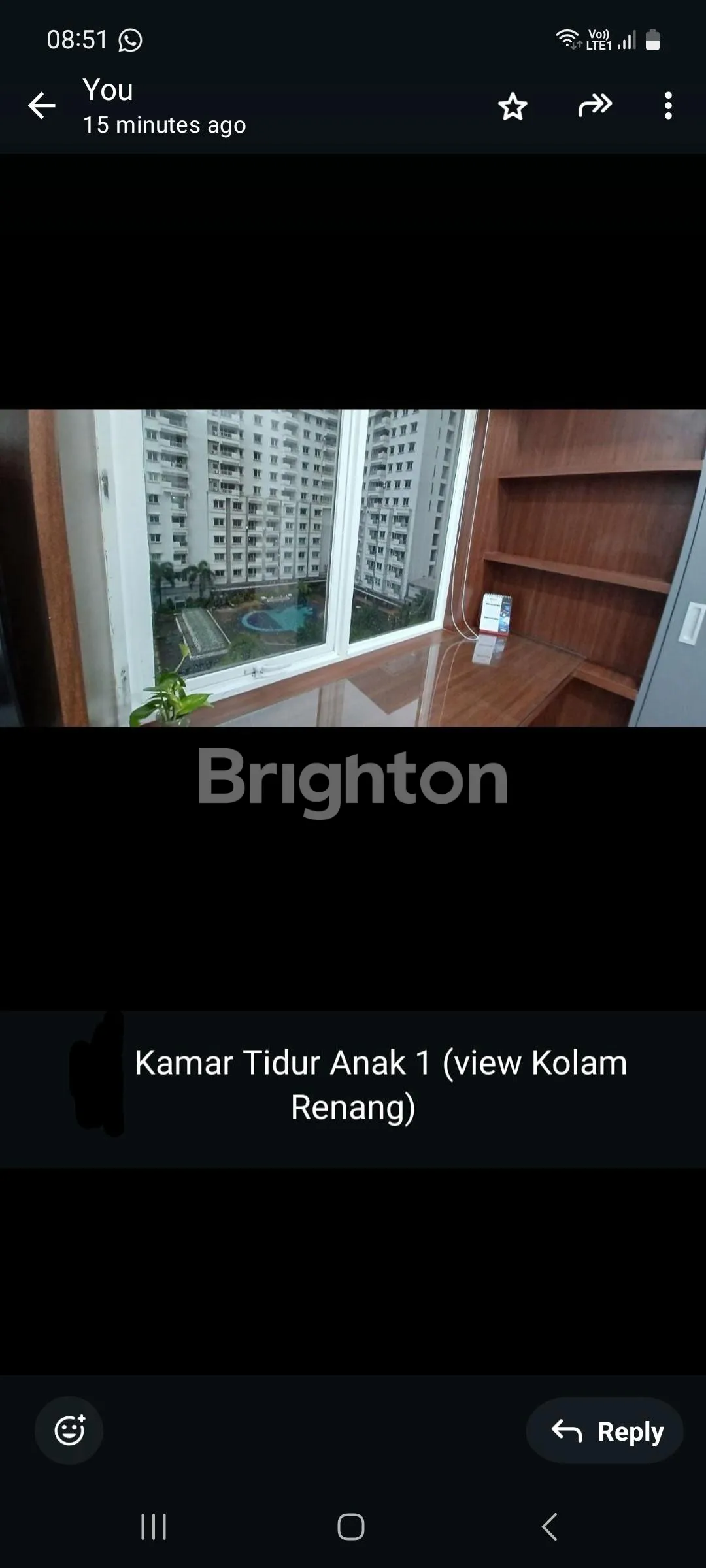Screen dimensions: 706x1568
Task: Go back from the media viewer
Action: click(x=42, y=106)
